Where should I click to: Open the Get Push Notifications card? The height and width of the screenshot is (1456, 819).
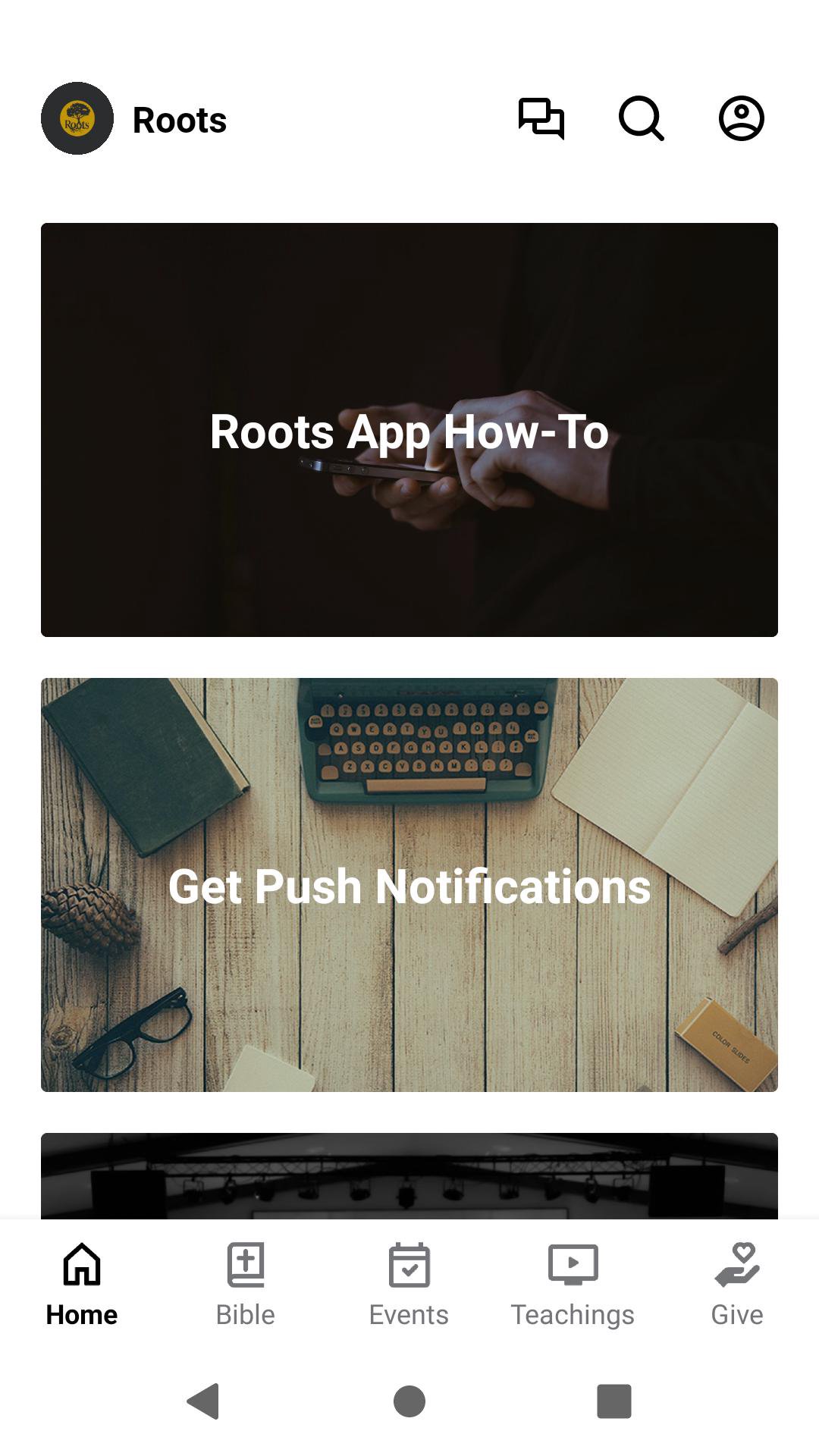409,885
